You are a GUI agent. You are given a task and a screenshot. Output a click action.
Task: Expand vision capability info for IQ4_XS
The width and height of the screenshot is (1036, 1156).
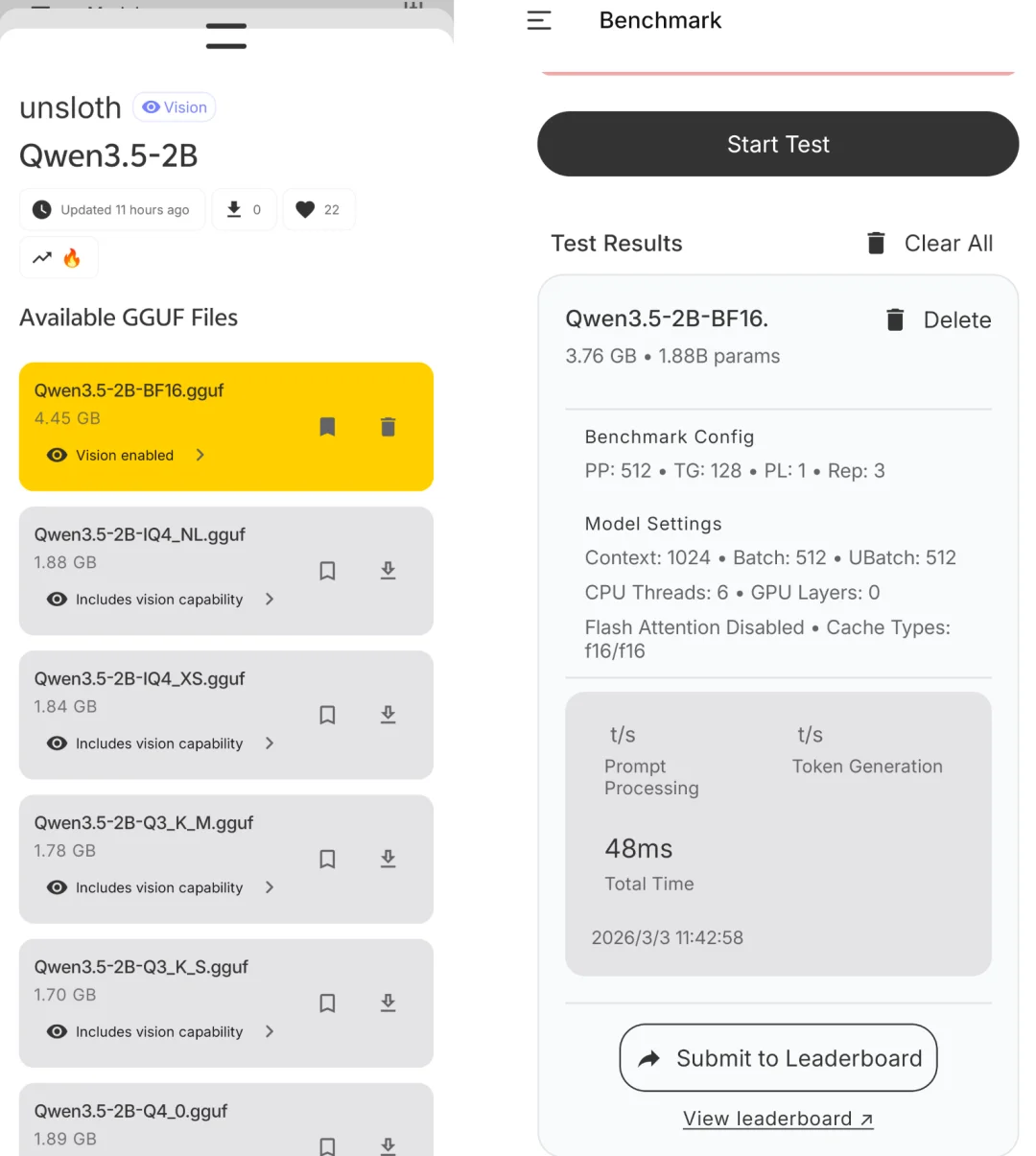(269, 743)
